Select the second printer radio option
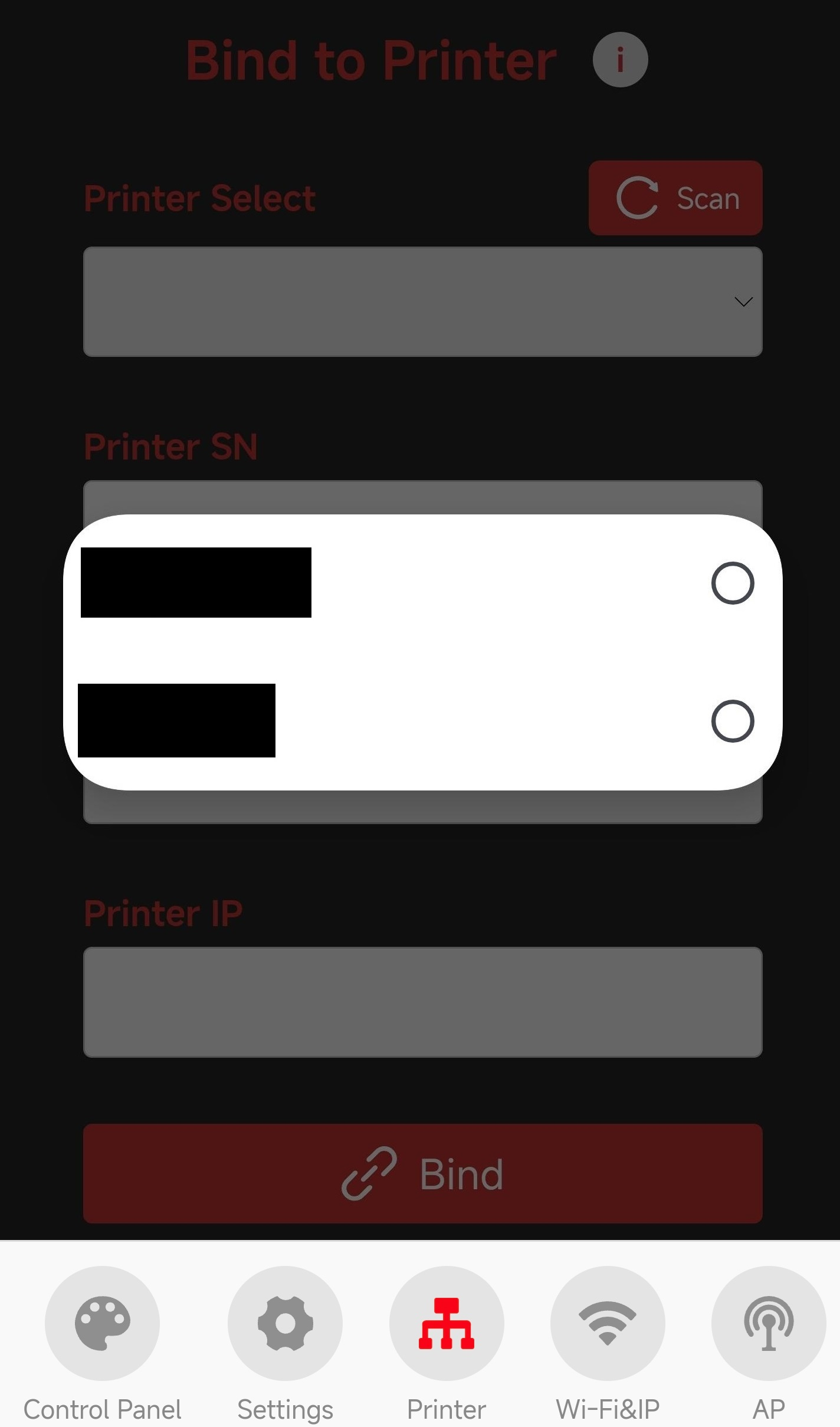This screenshot has width=840, height=1427. [732, 721]
